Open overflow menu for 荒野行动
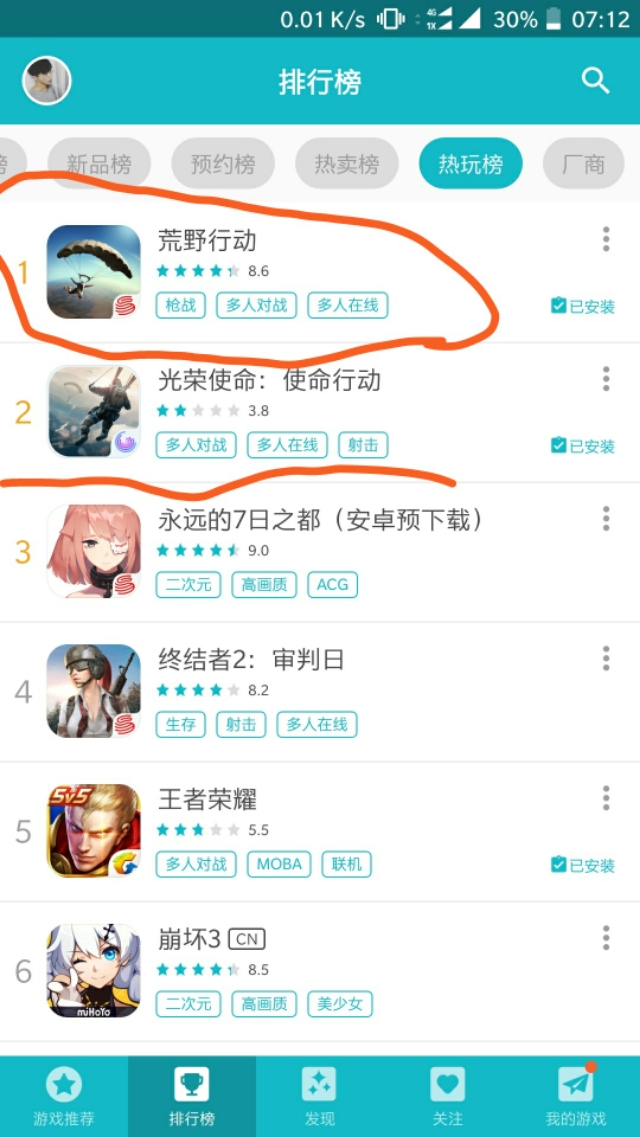640x1137 pixels. tap(605, 239)
